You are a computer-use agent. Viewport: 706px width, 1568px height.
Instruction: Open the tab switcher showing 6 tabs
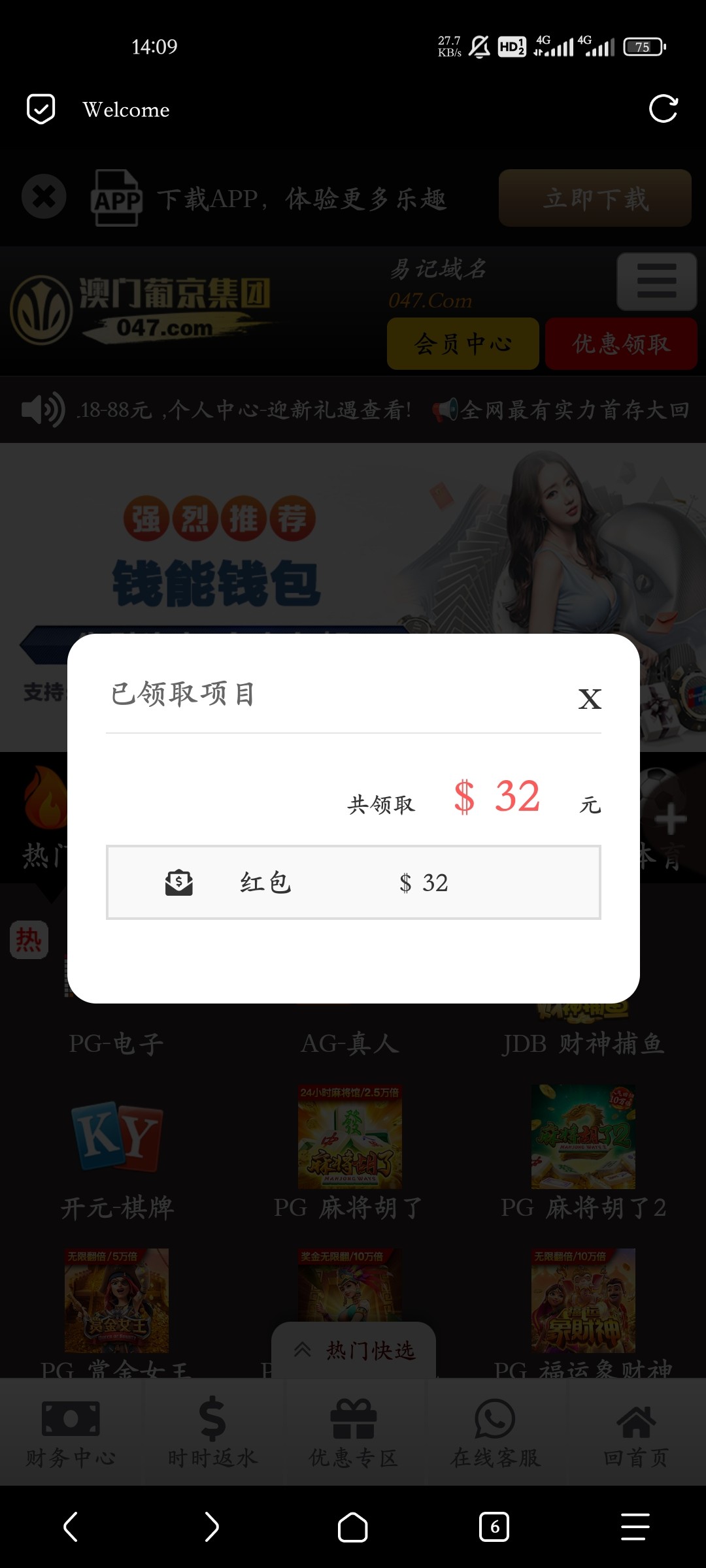point(494,1527)
